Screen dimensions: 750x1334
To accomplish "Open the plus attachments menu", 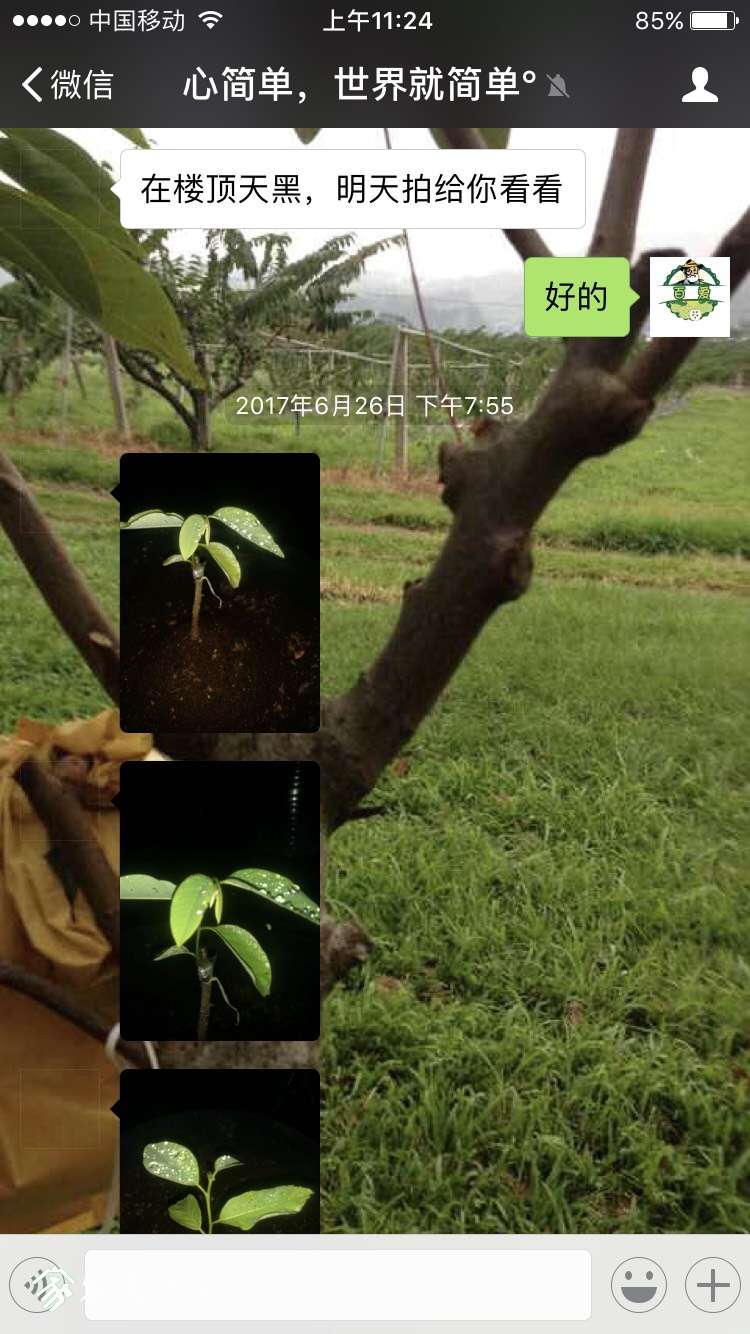I will [x=712, y=1284].
